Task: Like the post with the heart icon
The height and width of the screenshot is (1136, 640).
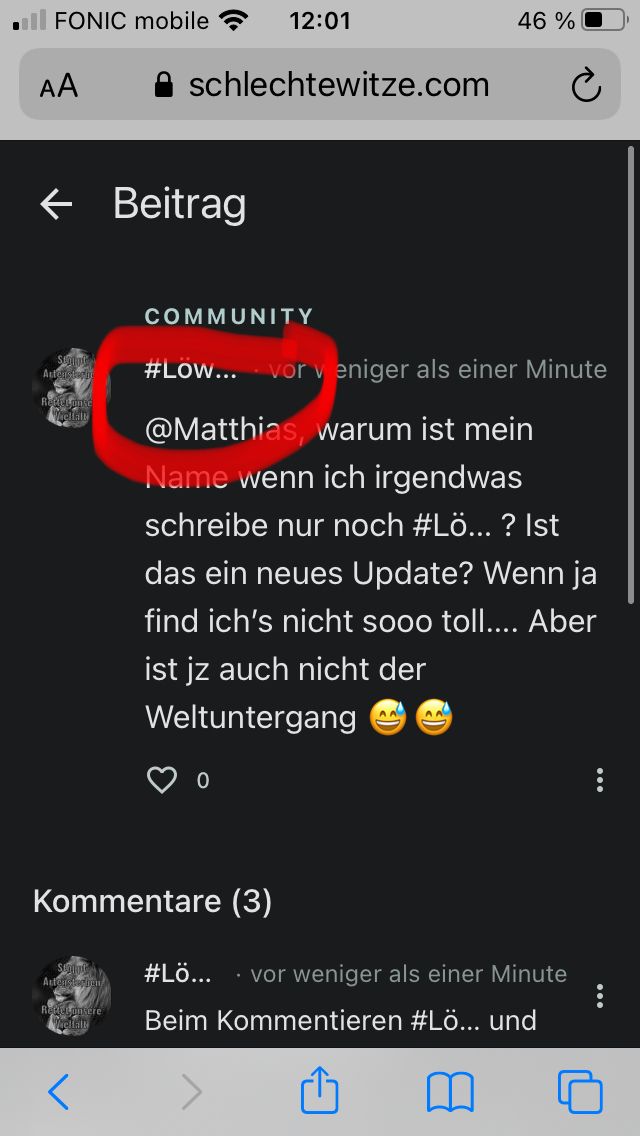Action: point(162,780)
